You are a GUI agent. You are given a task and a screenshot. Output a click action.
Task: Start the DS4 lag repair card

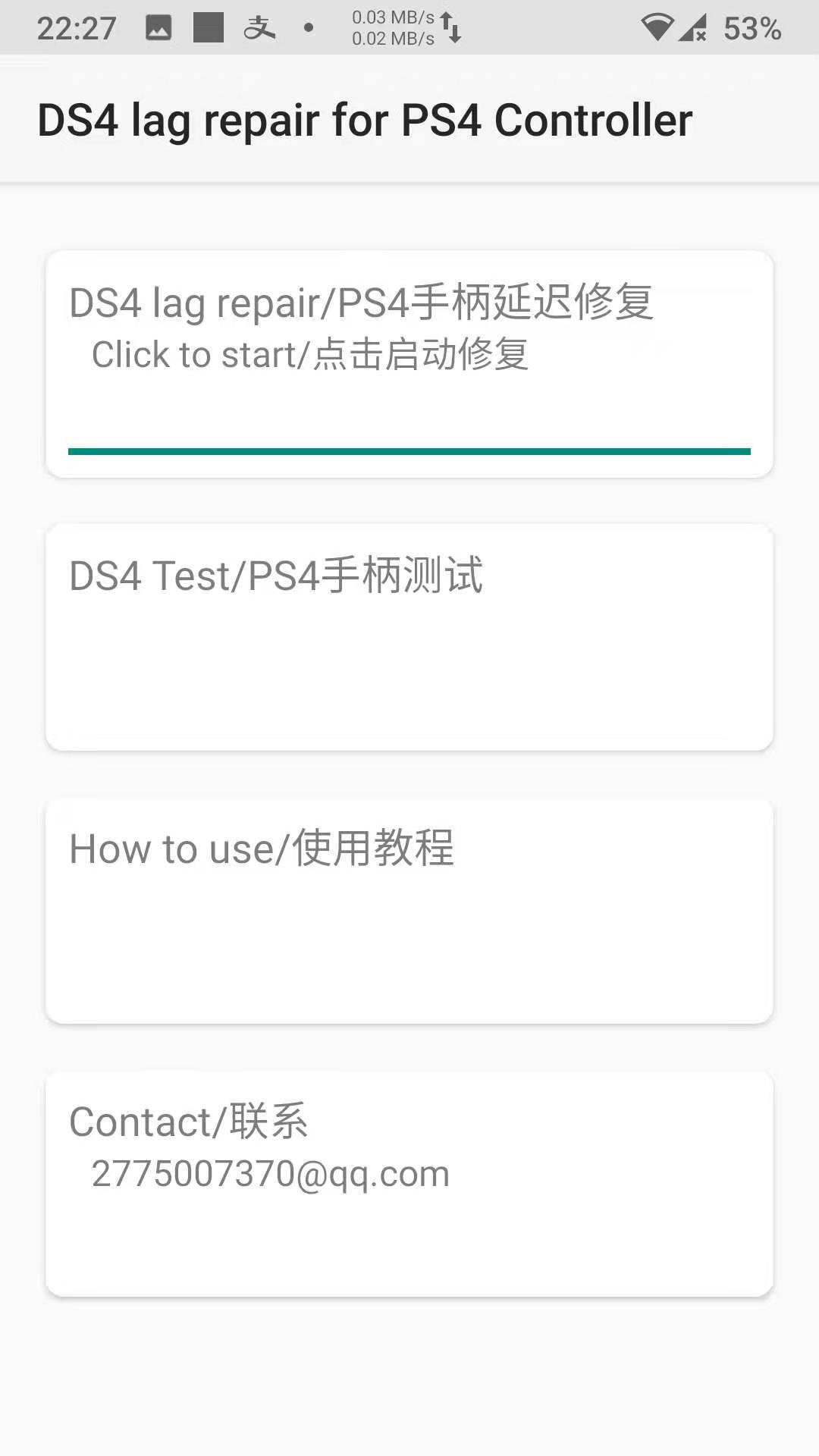409,364
